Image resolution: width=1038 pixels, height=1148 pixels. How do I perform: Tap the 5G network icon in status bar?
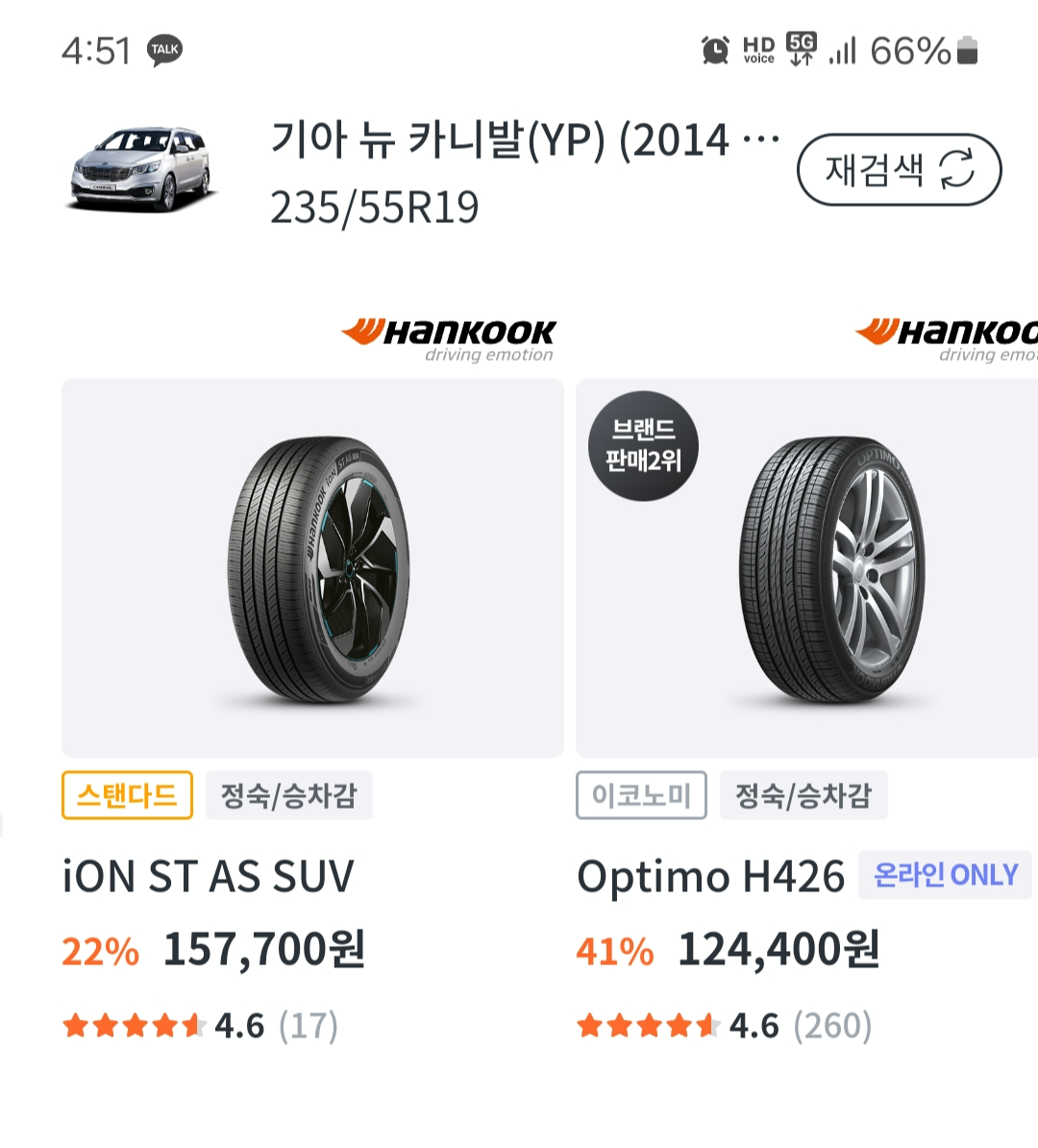tap(803, 49)
